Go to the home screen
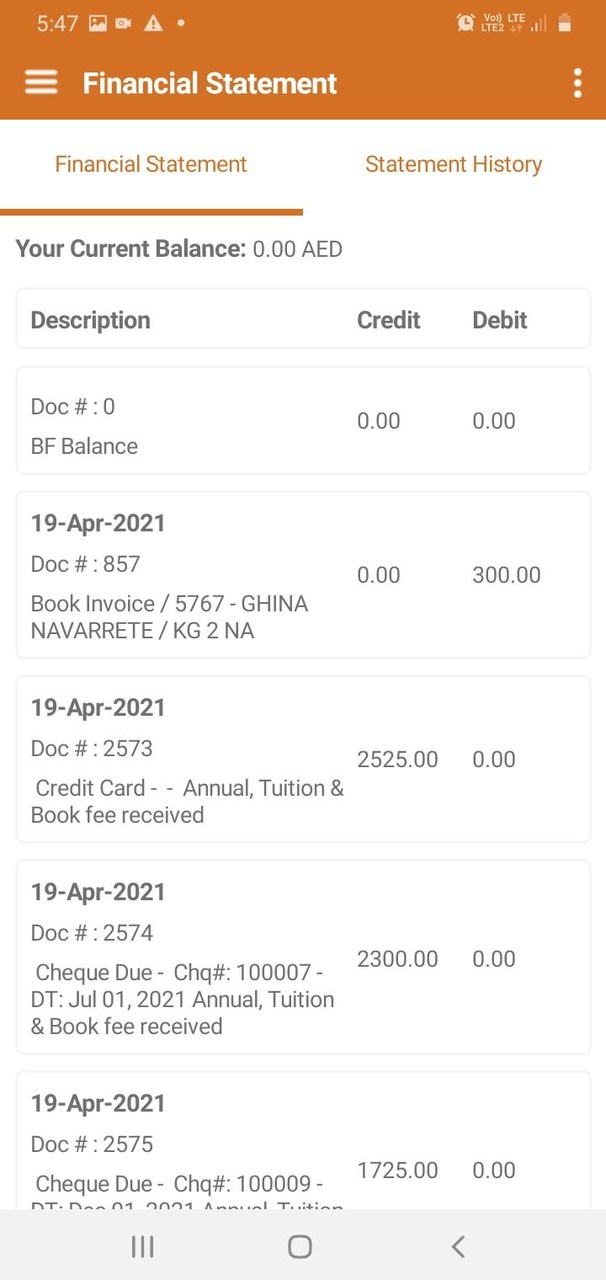This screenshot has width=606, height=1280. (300, 1246)
